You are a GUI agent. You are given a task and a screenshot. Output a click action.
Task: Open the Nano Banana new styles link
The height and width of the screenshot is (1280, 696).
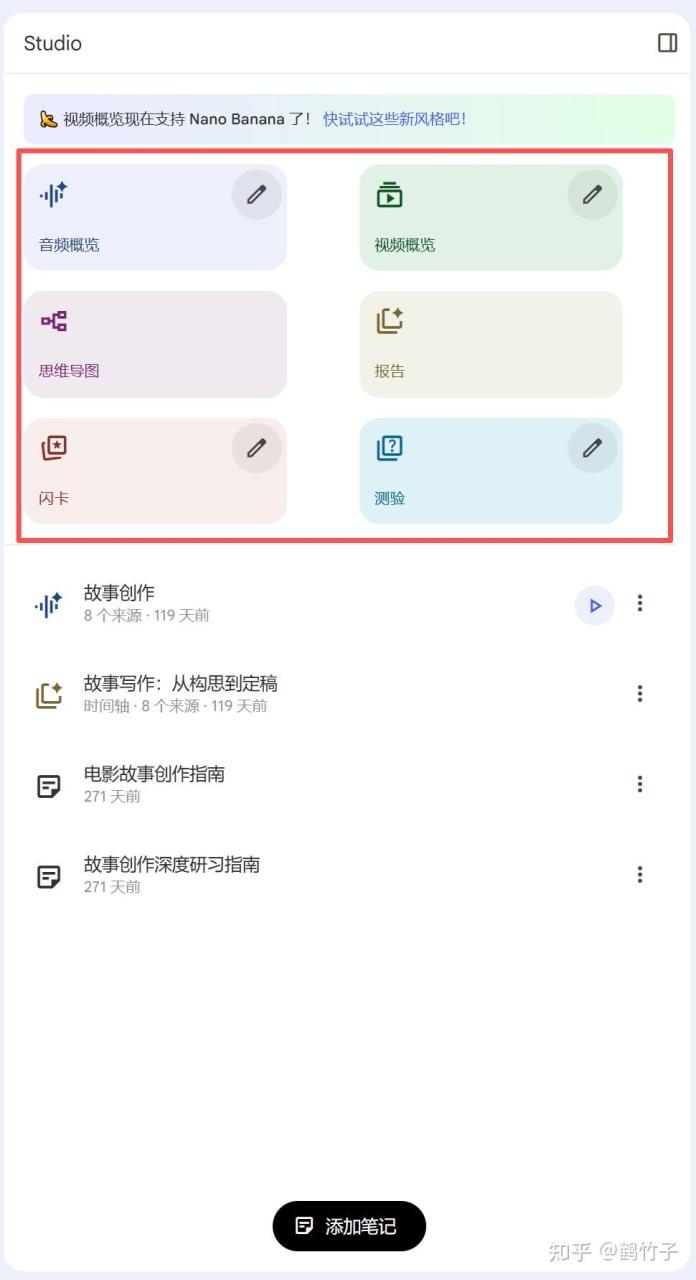[x=394, y=119]
